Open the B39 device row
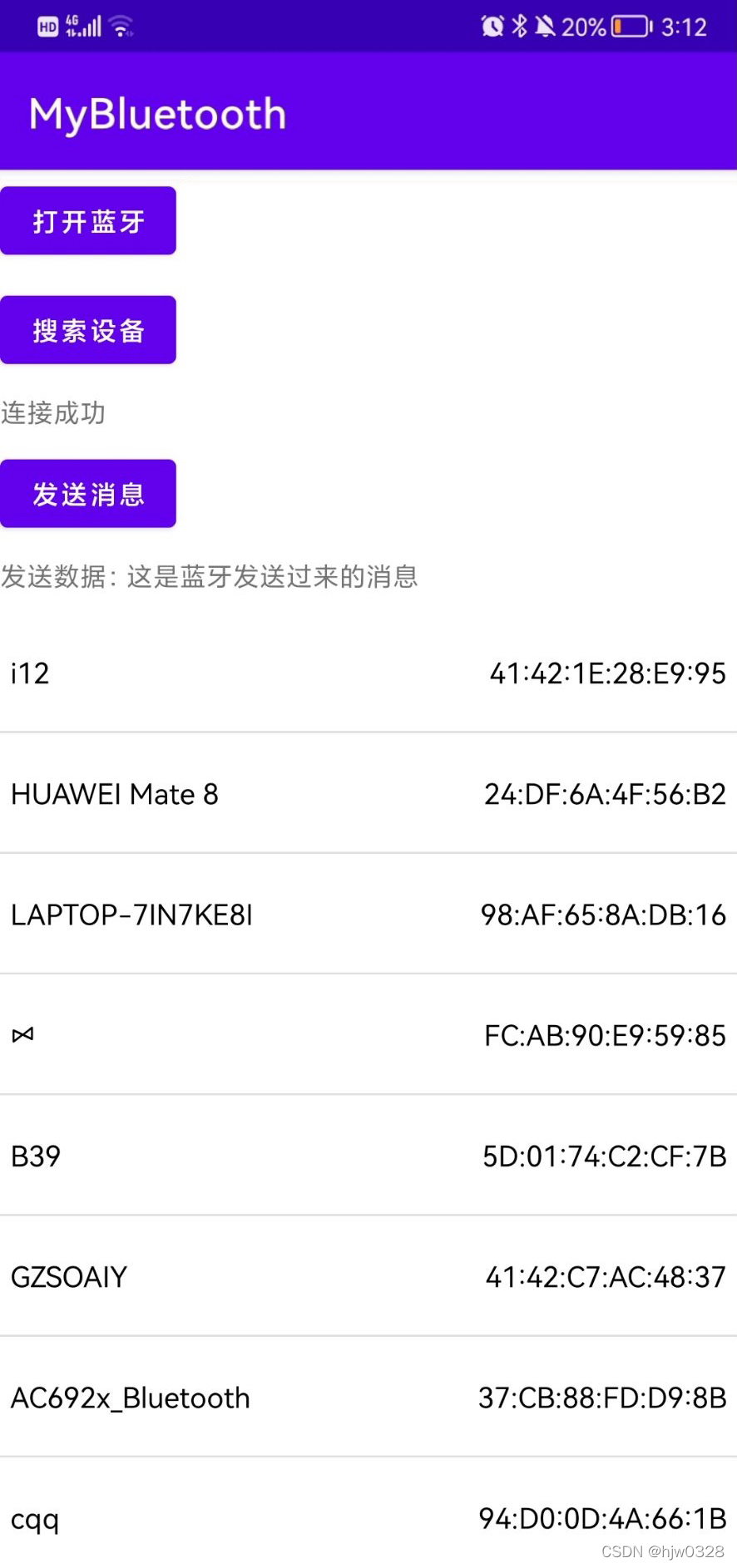Screen dimensions: 737x1568 coord(368,1156)
